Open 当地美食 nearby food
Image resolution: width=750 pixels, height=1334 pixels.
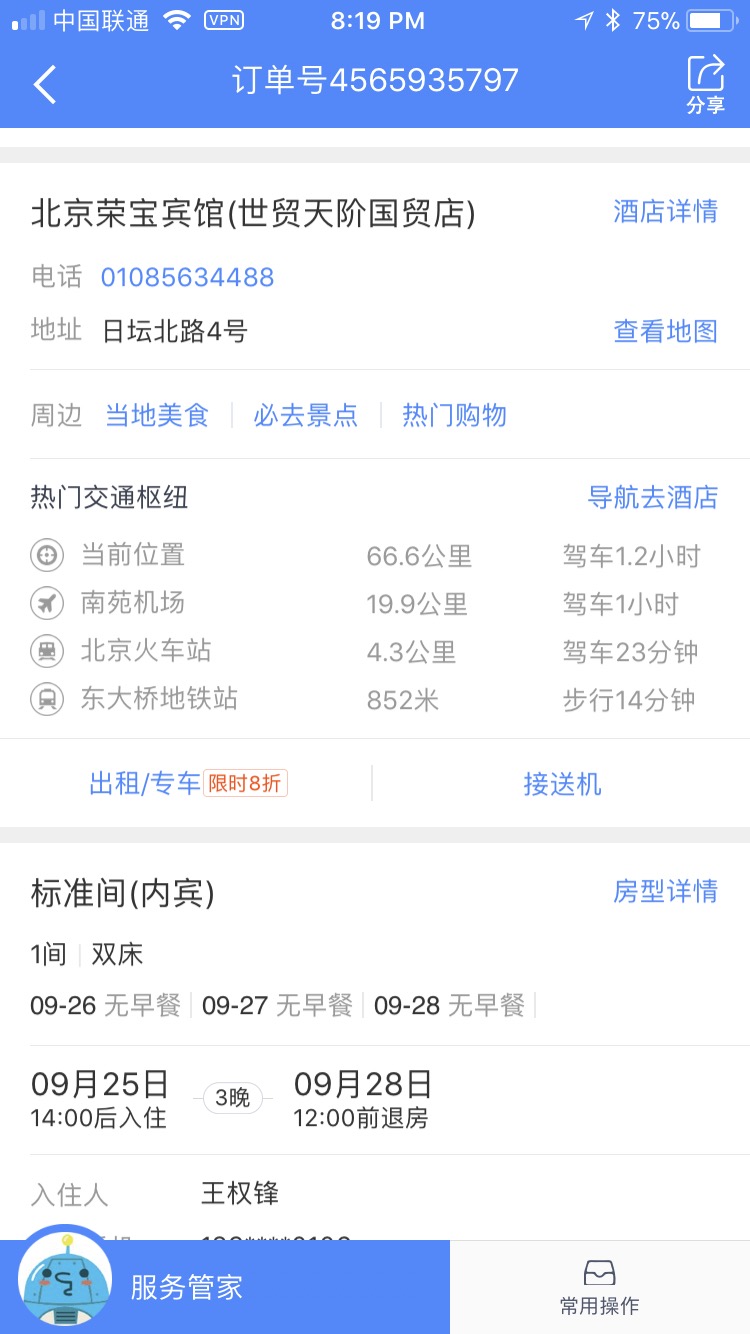tap(157, 415)
